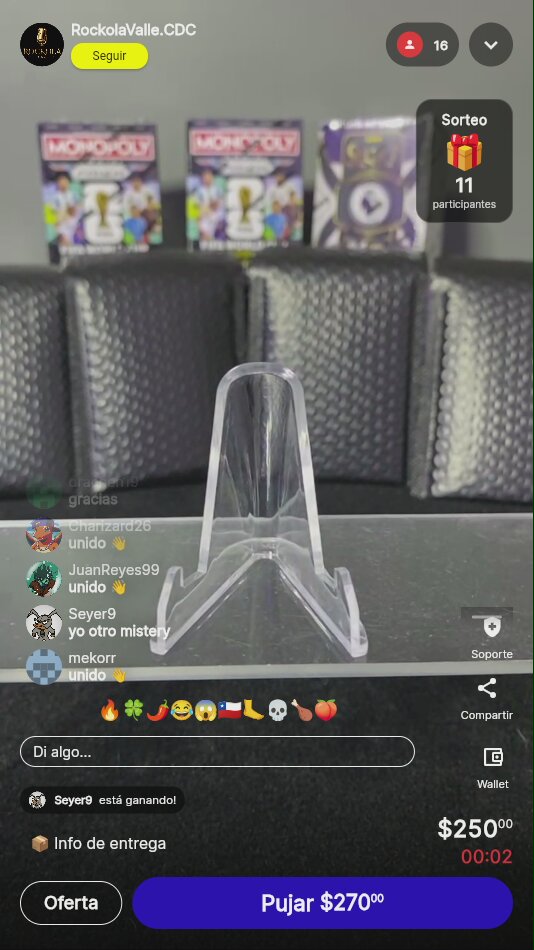Screen dimensions: 534x950
Task: Tap the 'Di algo...' chat field
Action: (217, 752)
